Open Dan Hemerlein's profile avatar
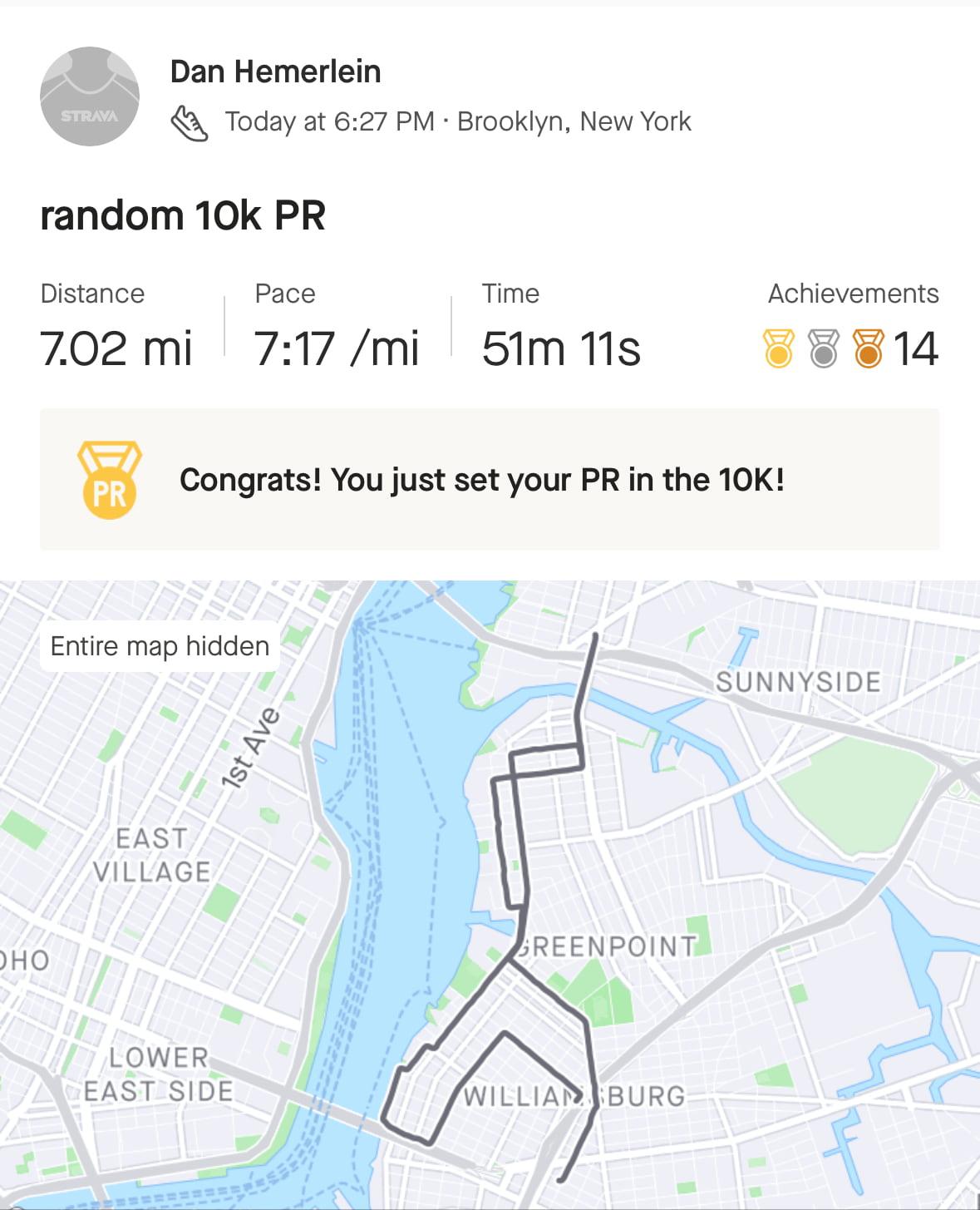Screen dimensions: 980x1210 (x=90, y=96)
